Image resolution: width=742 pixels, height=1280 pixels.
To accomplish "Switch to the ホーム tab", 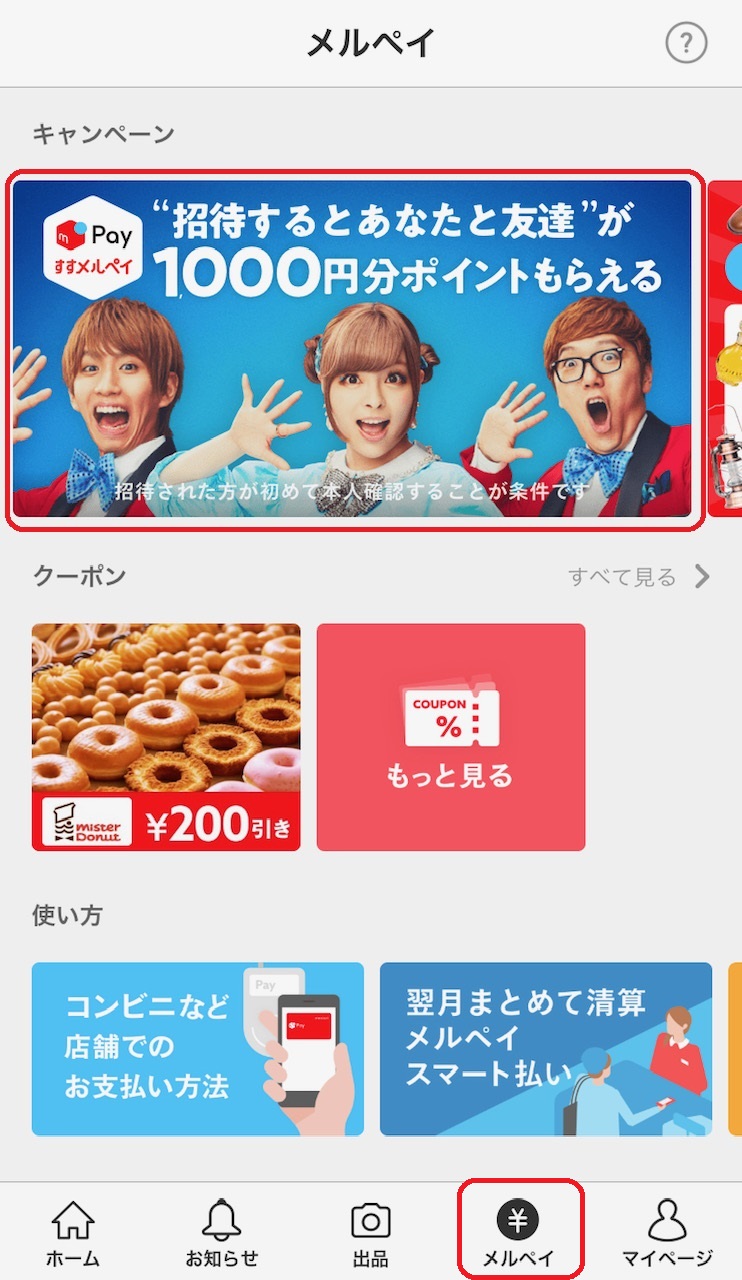I will pos(73,1234).
